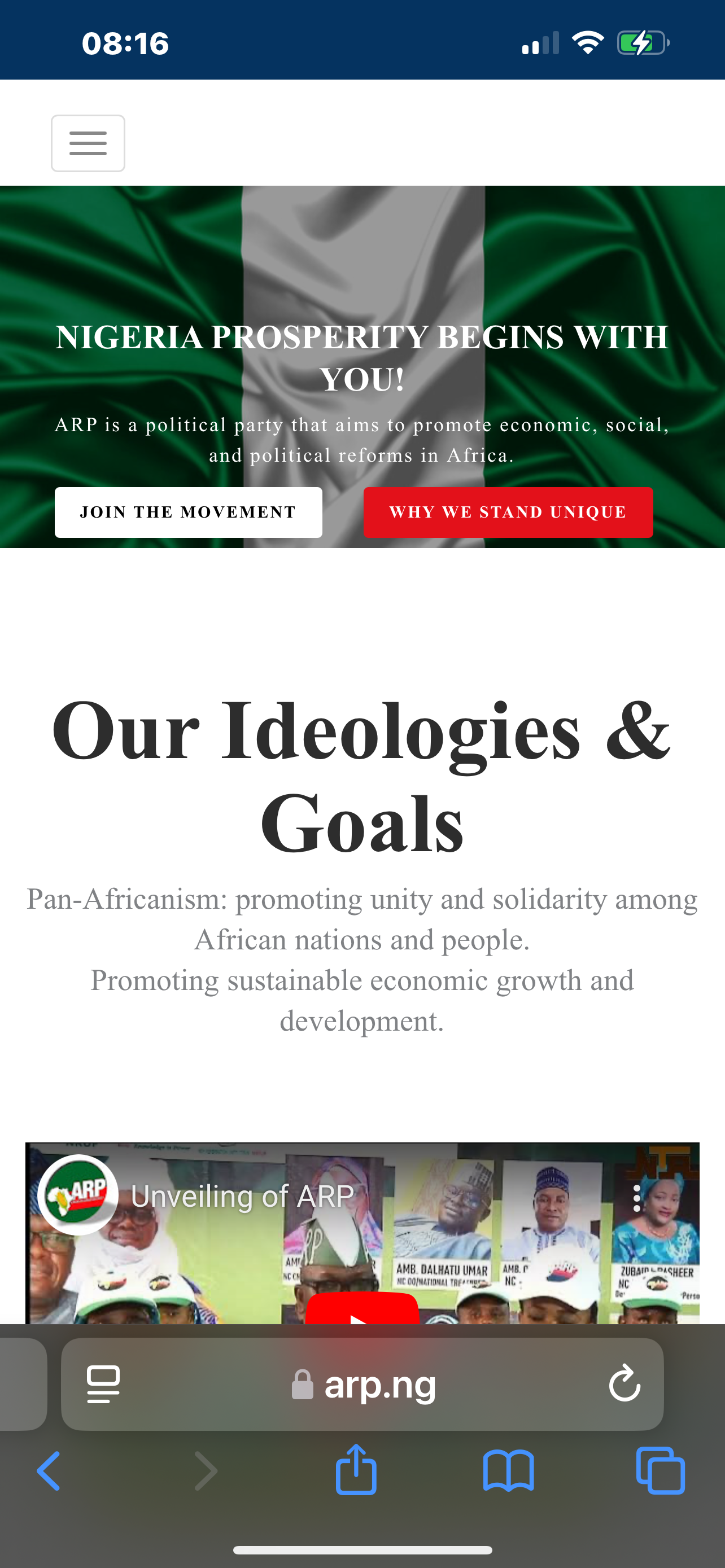Image resolution: width=725 pixels, height=1568 pixels.
Task: Open Safari page settings menu
Action: pos(103,1385)
